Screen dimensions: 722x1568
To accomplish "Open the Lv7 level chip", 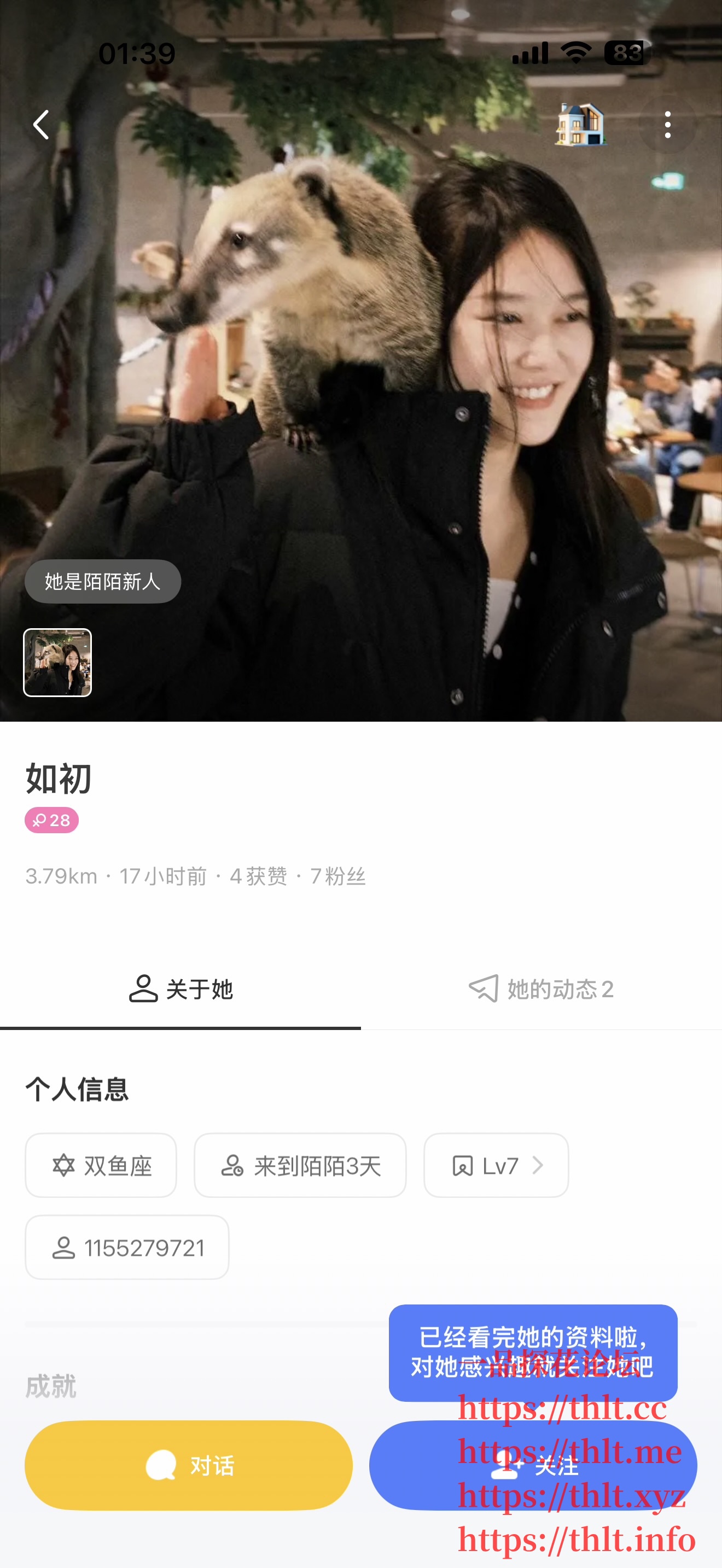I will [496, 1166].
